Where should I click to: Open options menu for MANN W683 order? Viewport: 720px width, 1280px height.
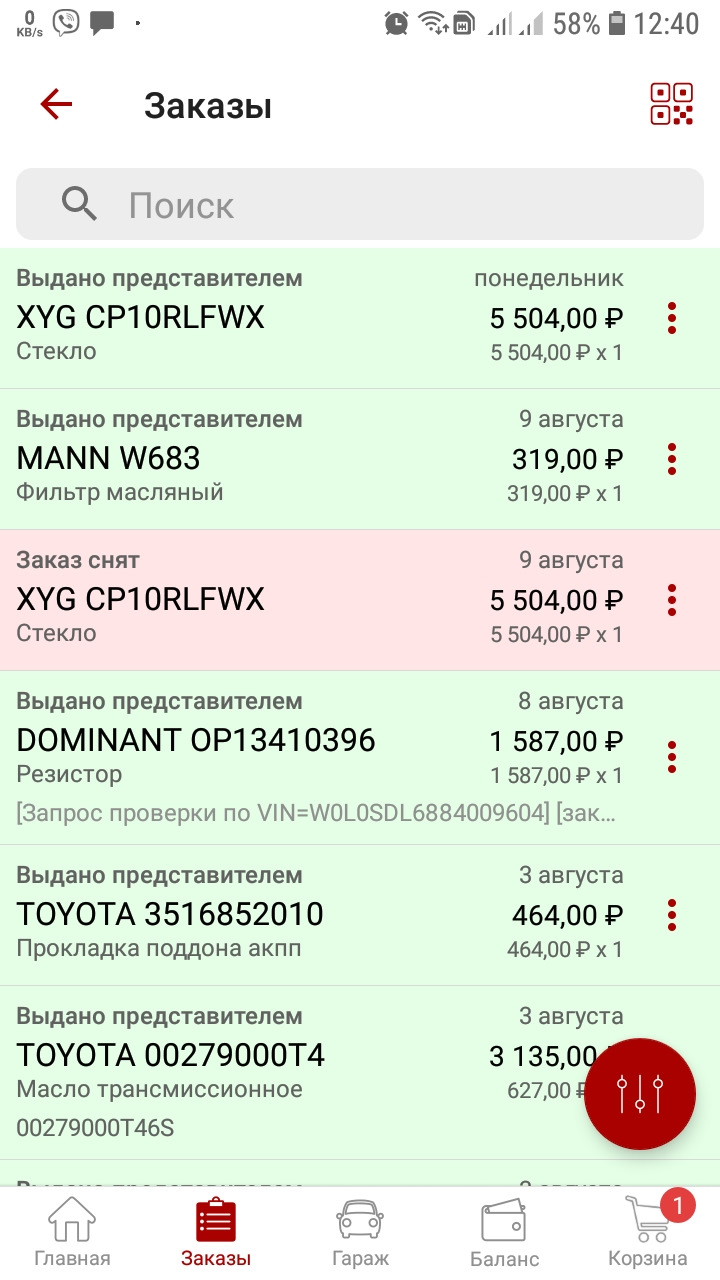point(670,460)
